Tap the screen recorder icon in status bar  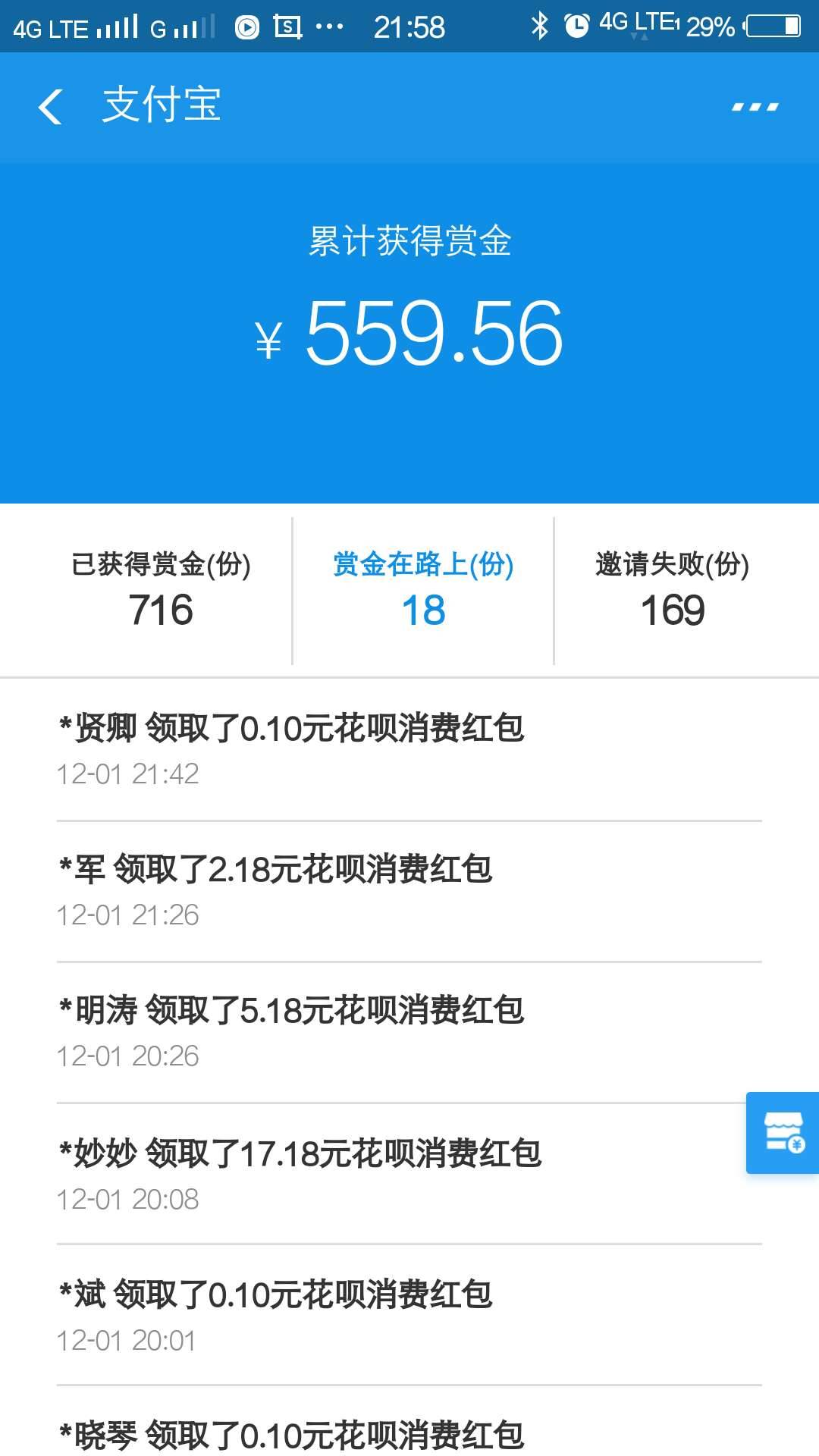coord(245,25)
